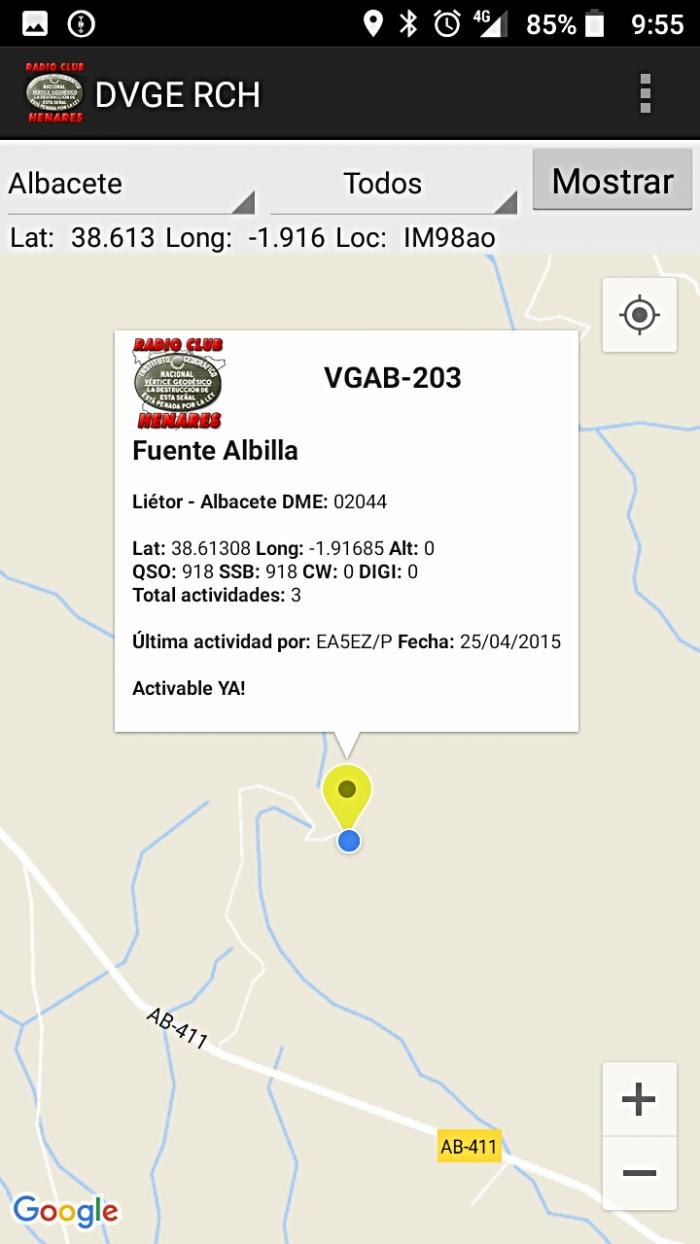The height and width of the screenshot is (1244, 700).
Task: Expand the Albacete province dropdown
Action: [x=131, y=185]
